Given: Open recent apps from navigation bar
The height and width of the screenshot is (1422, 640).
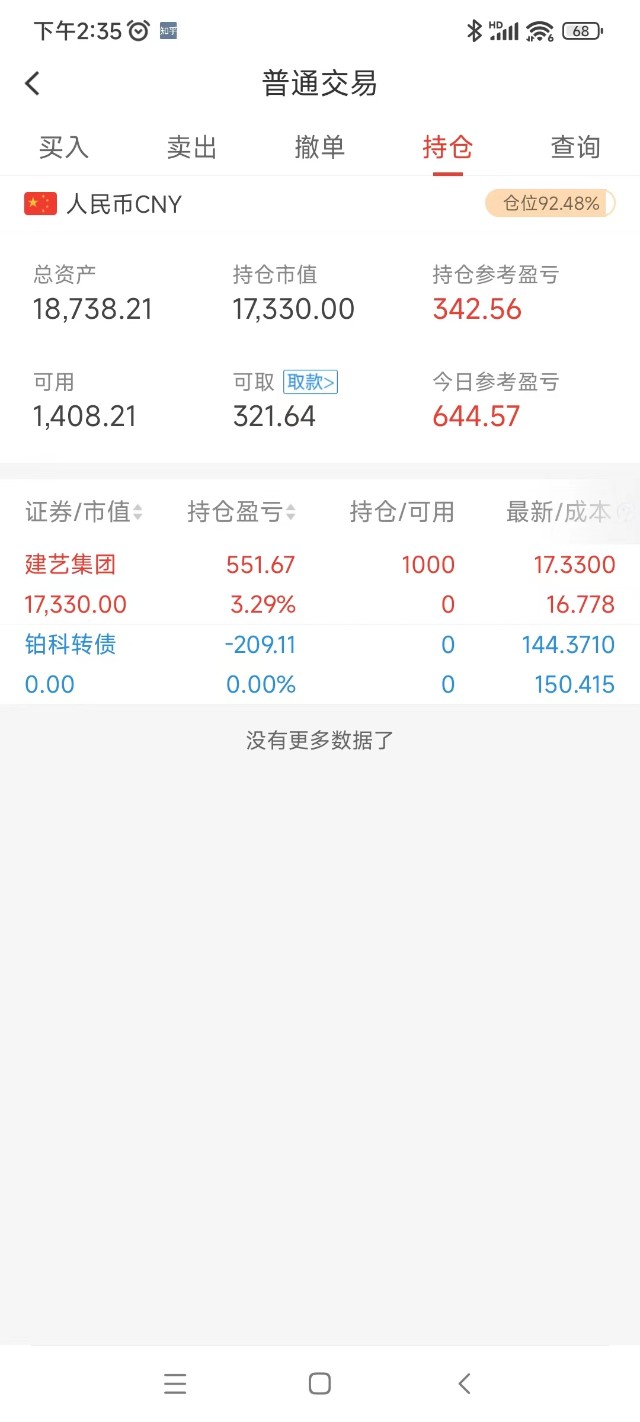Looking at the screenshot, I should 175,1384.
